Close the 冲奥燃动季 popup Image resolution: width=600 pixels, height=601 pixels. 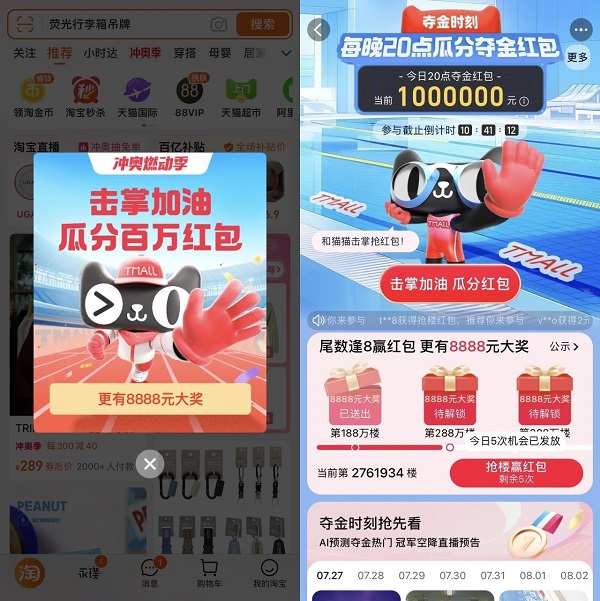coord(149,463)
